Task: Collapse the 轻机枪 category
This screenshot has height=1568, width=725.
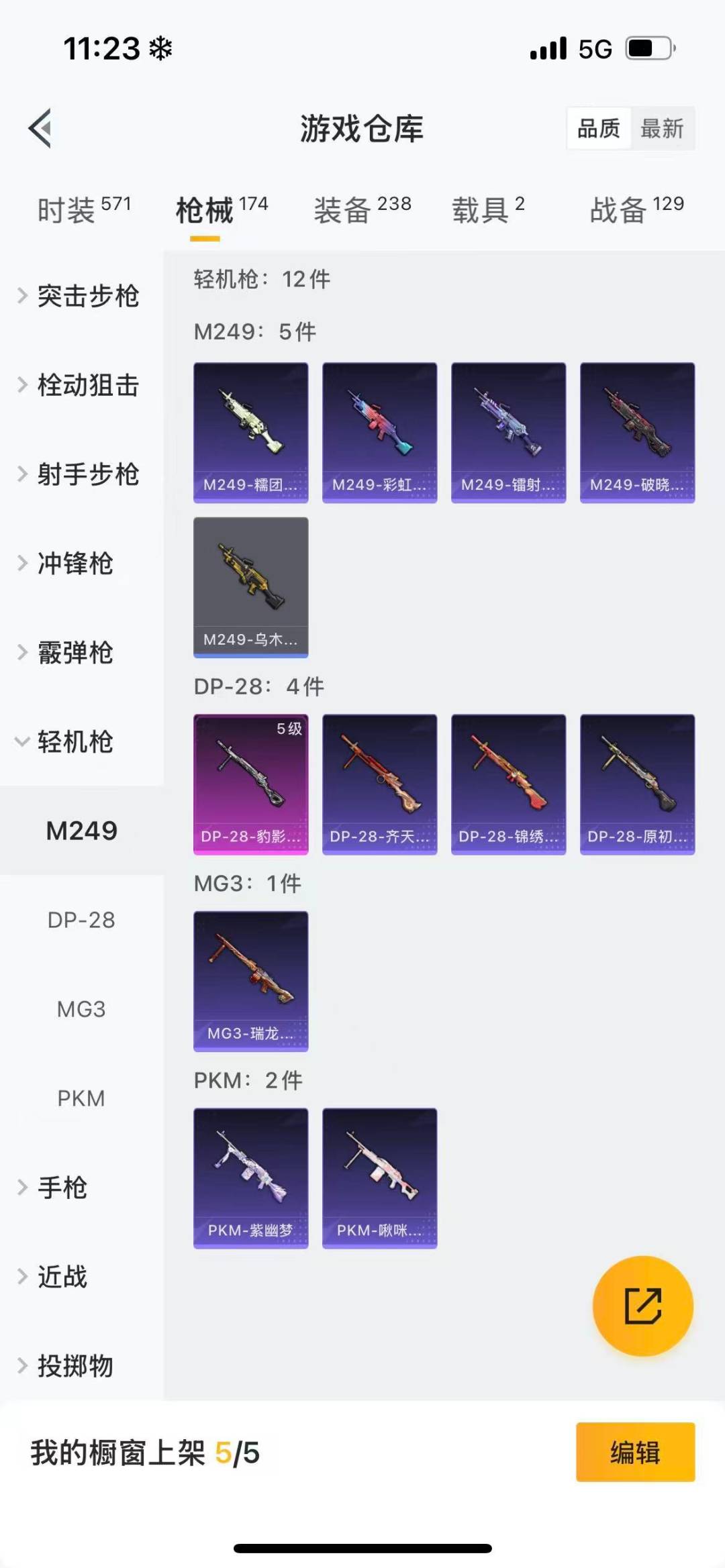Action: (74, 742)
